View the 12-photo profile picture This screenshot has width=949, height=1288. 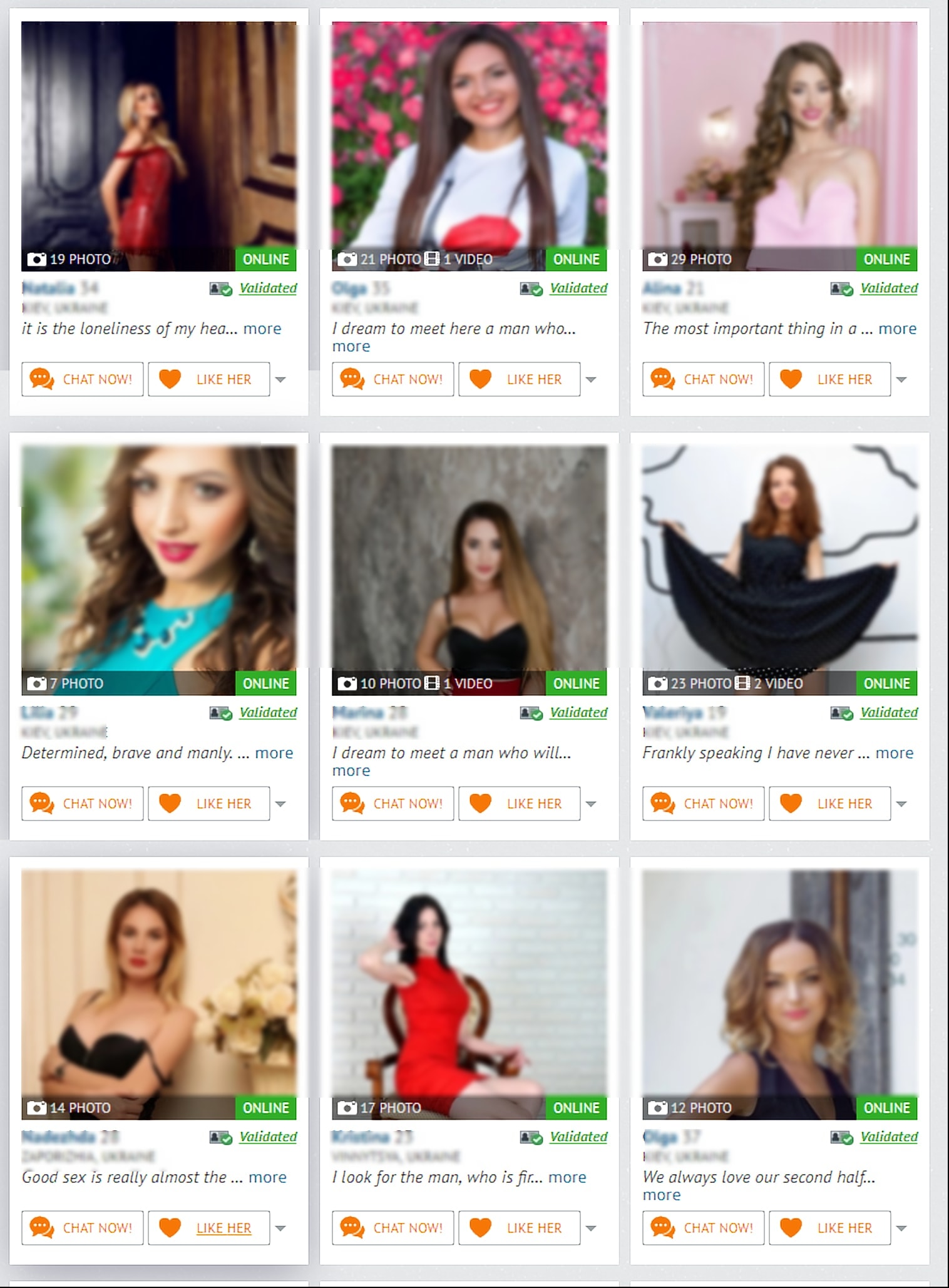click(x=779, y=983)
